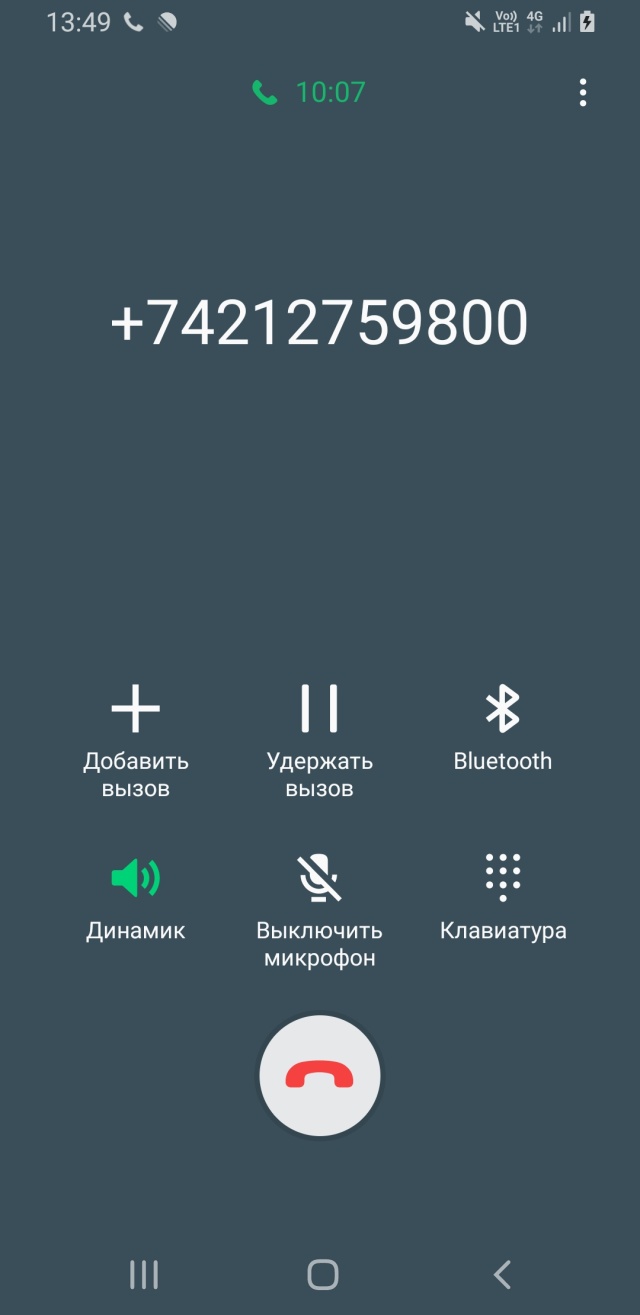Switch audio to Bluetooth
Viewport: 640px width, 1315px height.
pyautogui.click(x=502, y=730)
